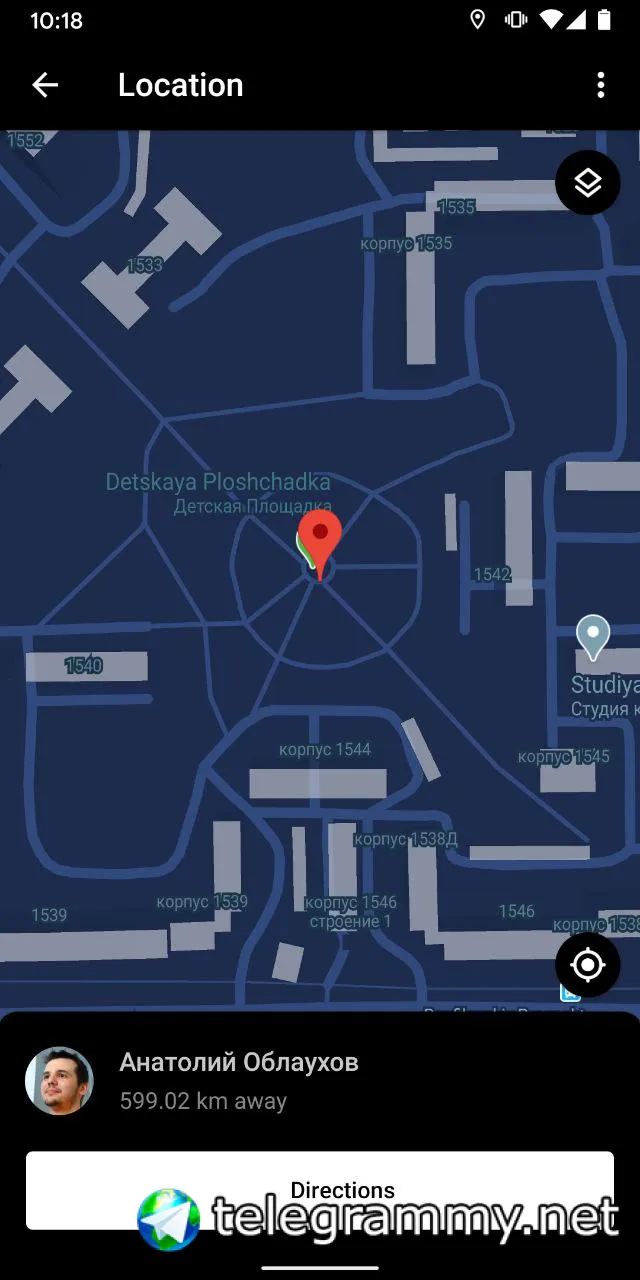This screenshot has height=1280, width=640.
Task: Open Анатолий Облаухов's location row
Action: [x=320, y=1081]
